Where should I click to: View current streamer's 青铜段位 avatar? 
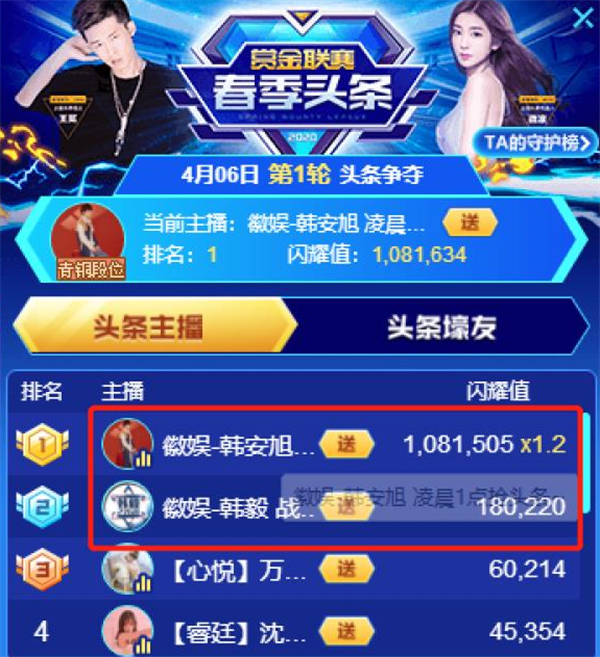89,240
